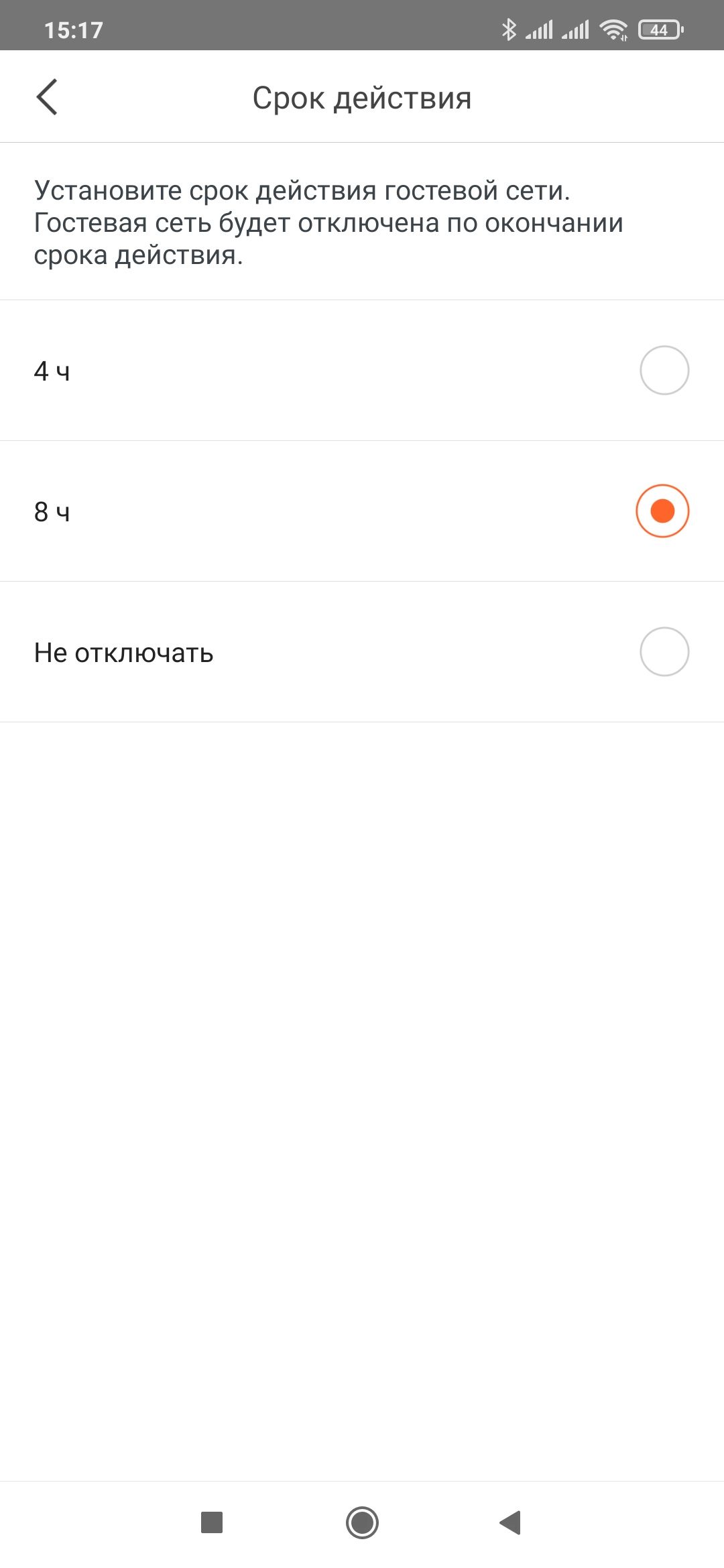This screenshot has width=724, height=1568.
Task: Open recent apps from navigation bar
Action: click(212, 1522)
